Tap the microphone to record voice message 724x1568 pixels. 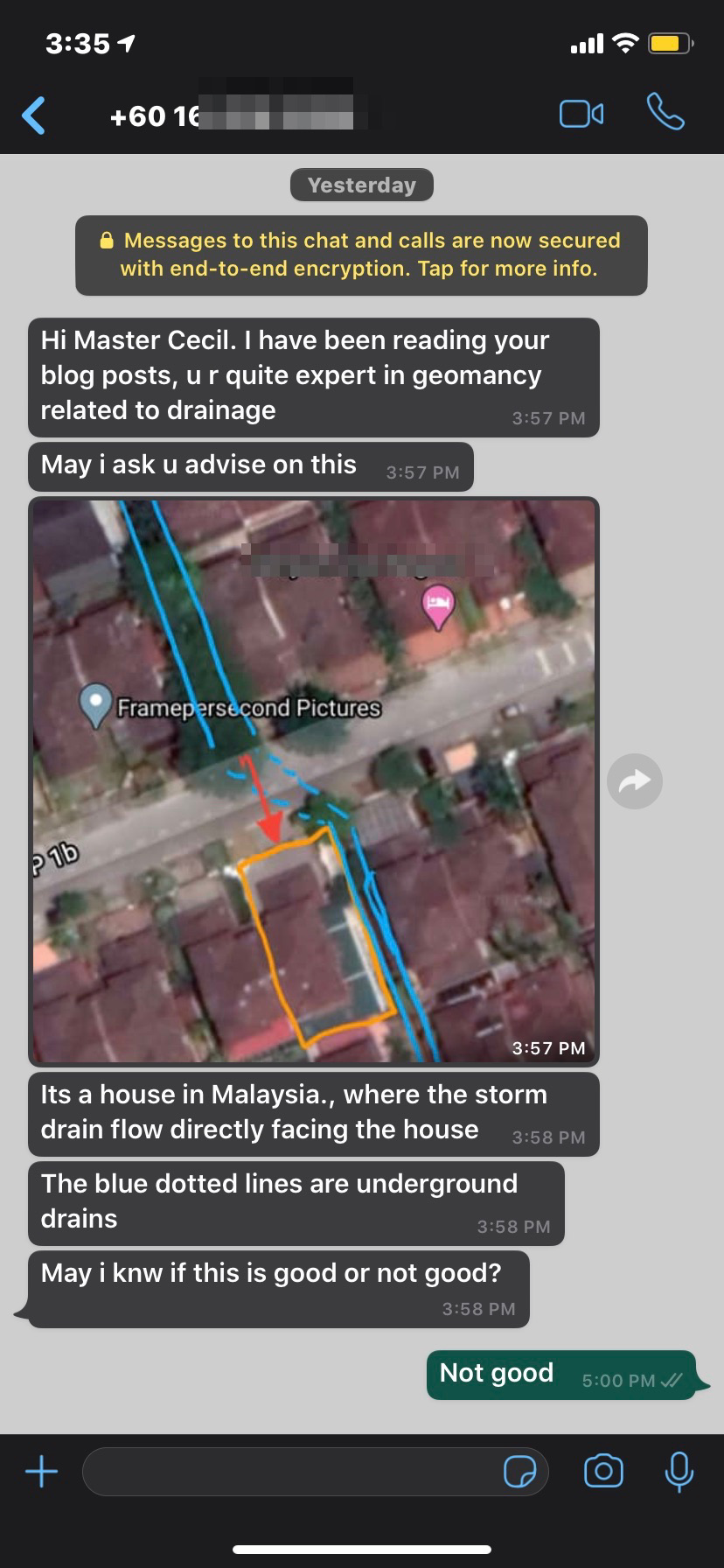pos(679,1472)
